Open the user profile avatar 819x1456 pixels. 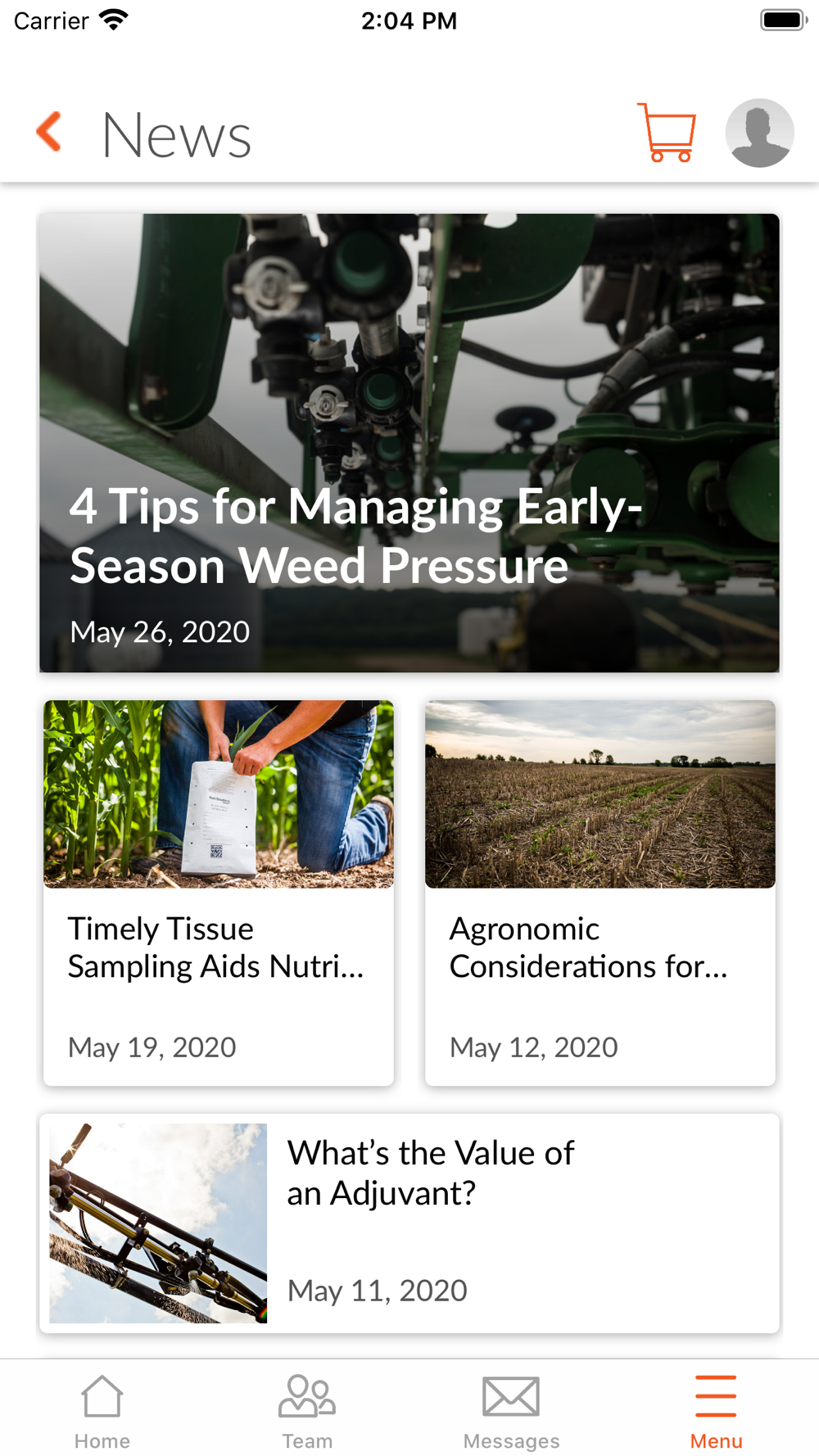pos(759,133)
